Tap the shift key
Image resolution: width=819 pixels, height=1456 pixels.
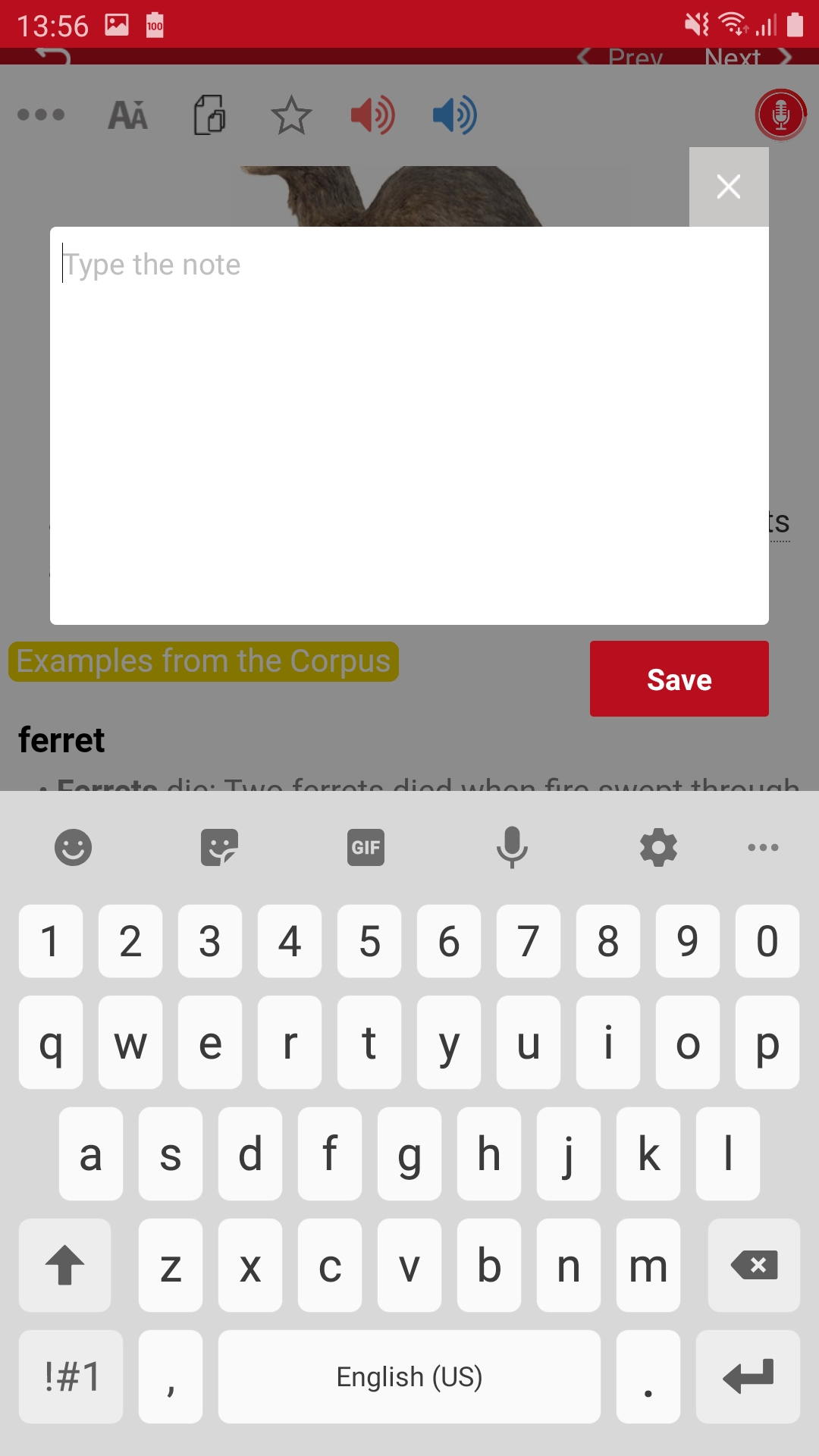coord(65,1265)
